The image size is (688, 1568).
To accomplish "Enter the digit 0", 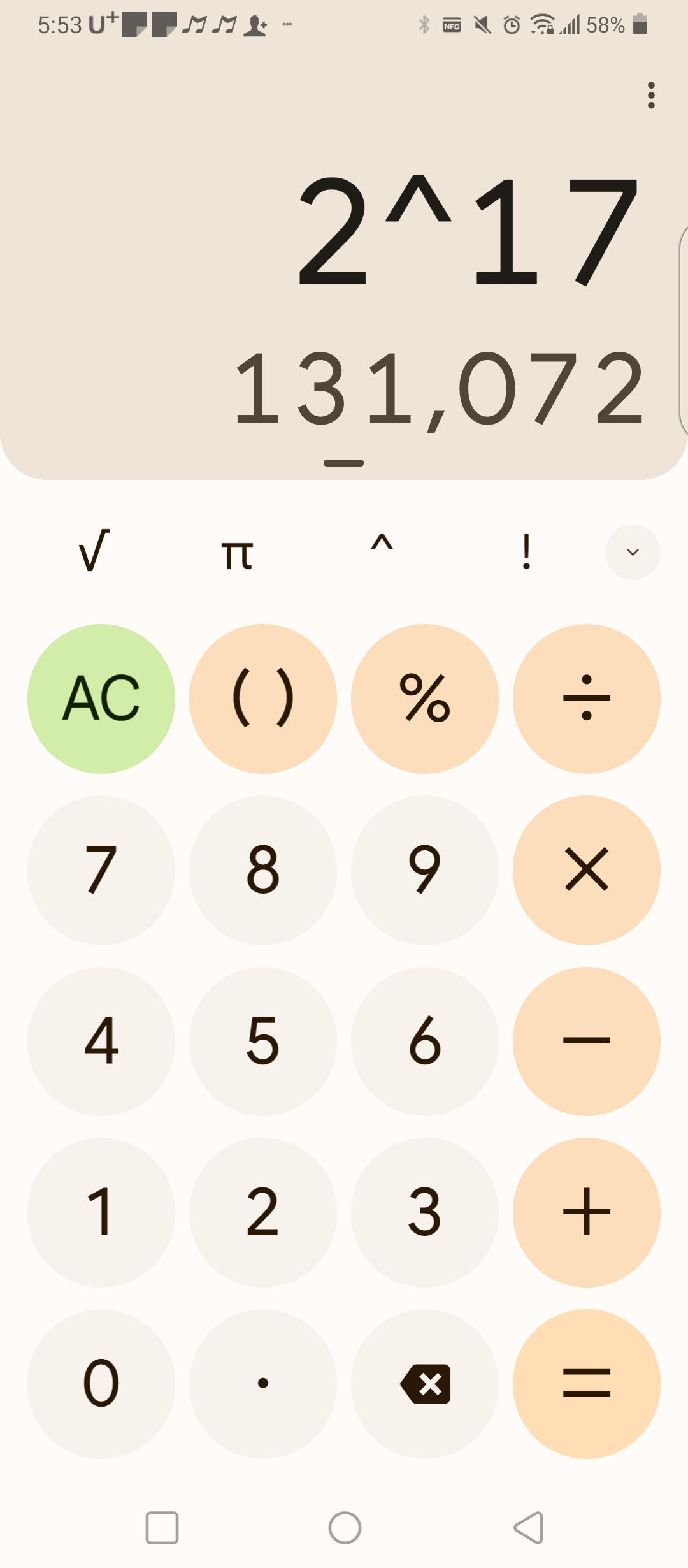I will point(101,1384).
